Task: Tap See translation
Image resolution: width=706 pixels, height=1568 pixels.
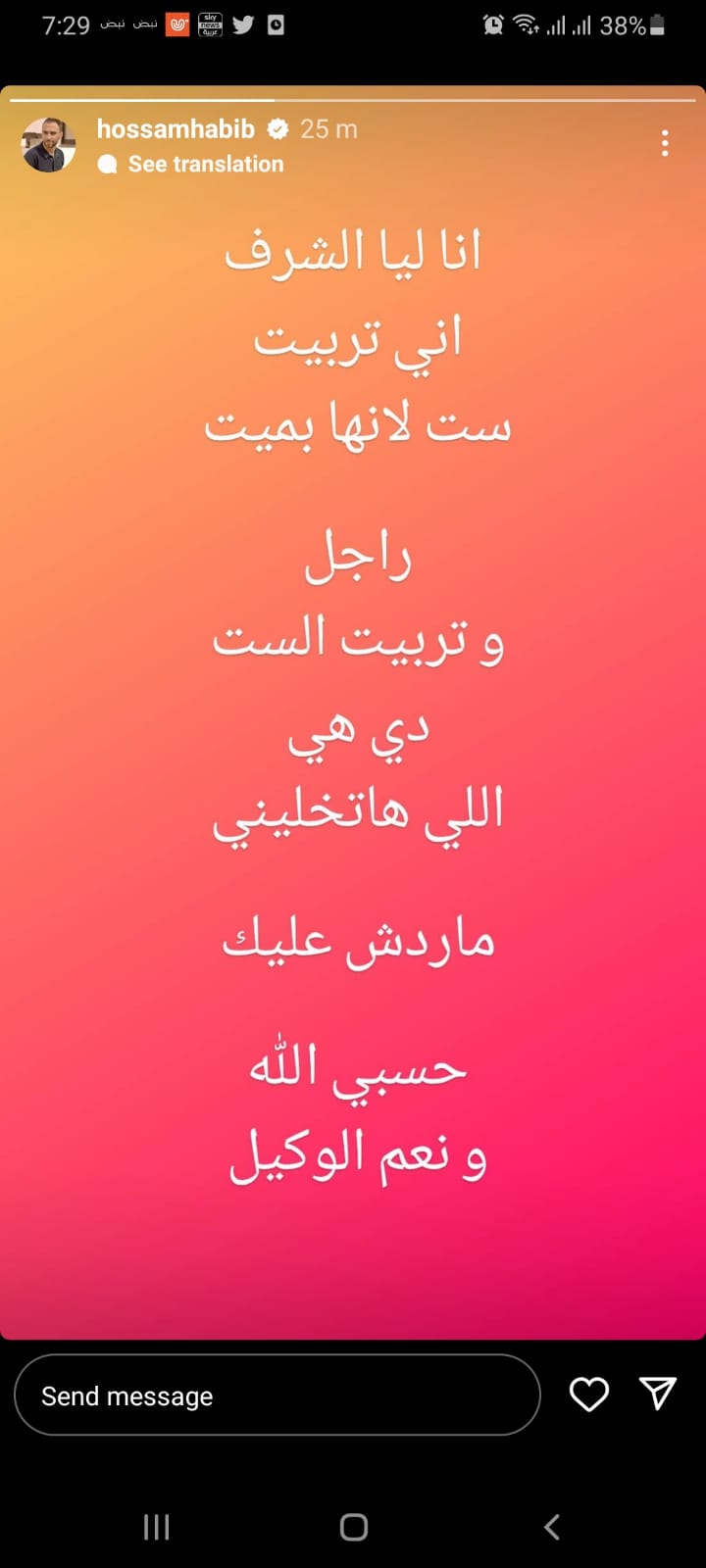Action: [205, 165]
